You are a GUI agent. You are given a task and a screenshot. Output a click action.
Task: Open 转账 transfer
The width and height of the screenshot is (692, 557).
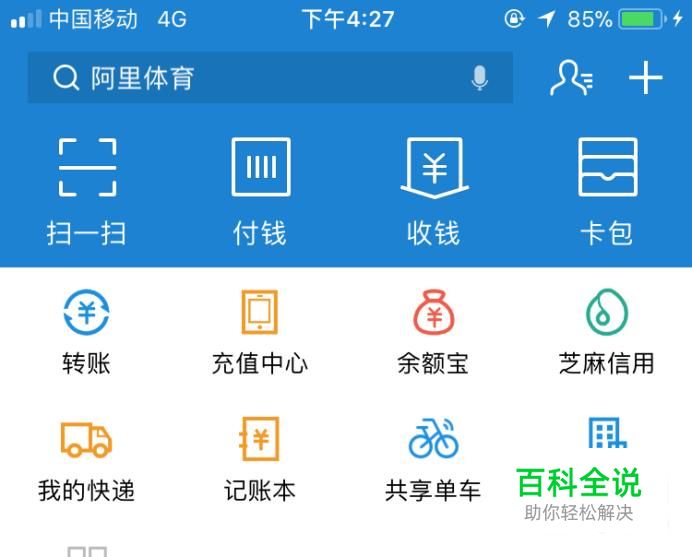pyautogui.click(x=87, y=332)
